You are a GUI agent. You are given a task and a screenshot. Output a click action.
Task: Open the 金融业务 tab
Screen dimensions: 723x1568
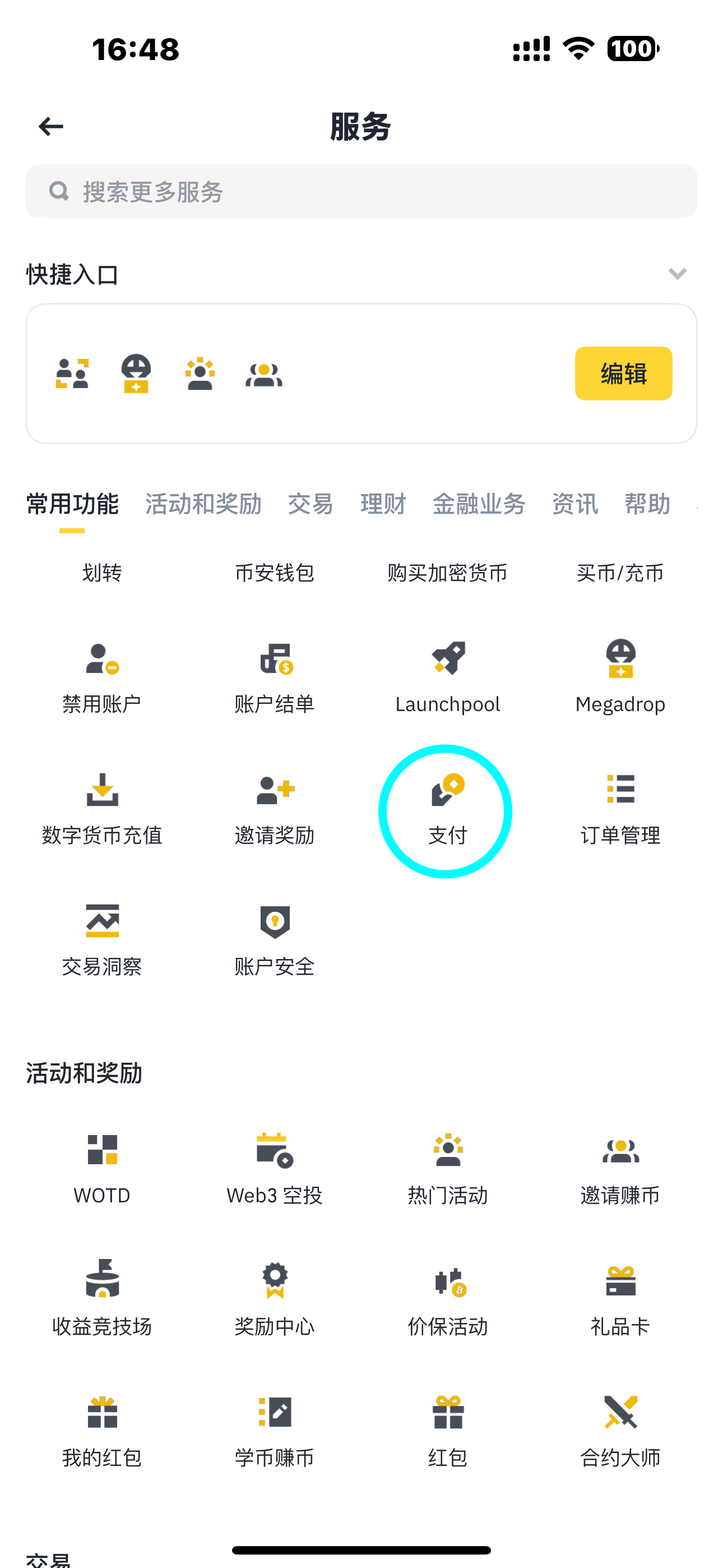(x=479, y=504)
